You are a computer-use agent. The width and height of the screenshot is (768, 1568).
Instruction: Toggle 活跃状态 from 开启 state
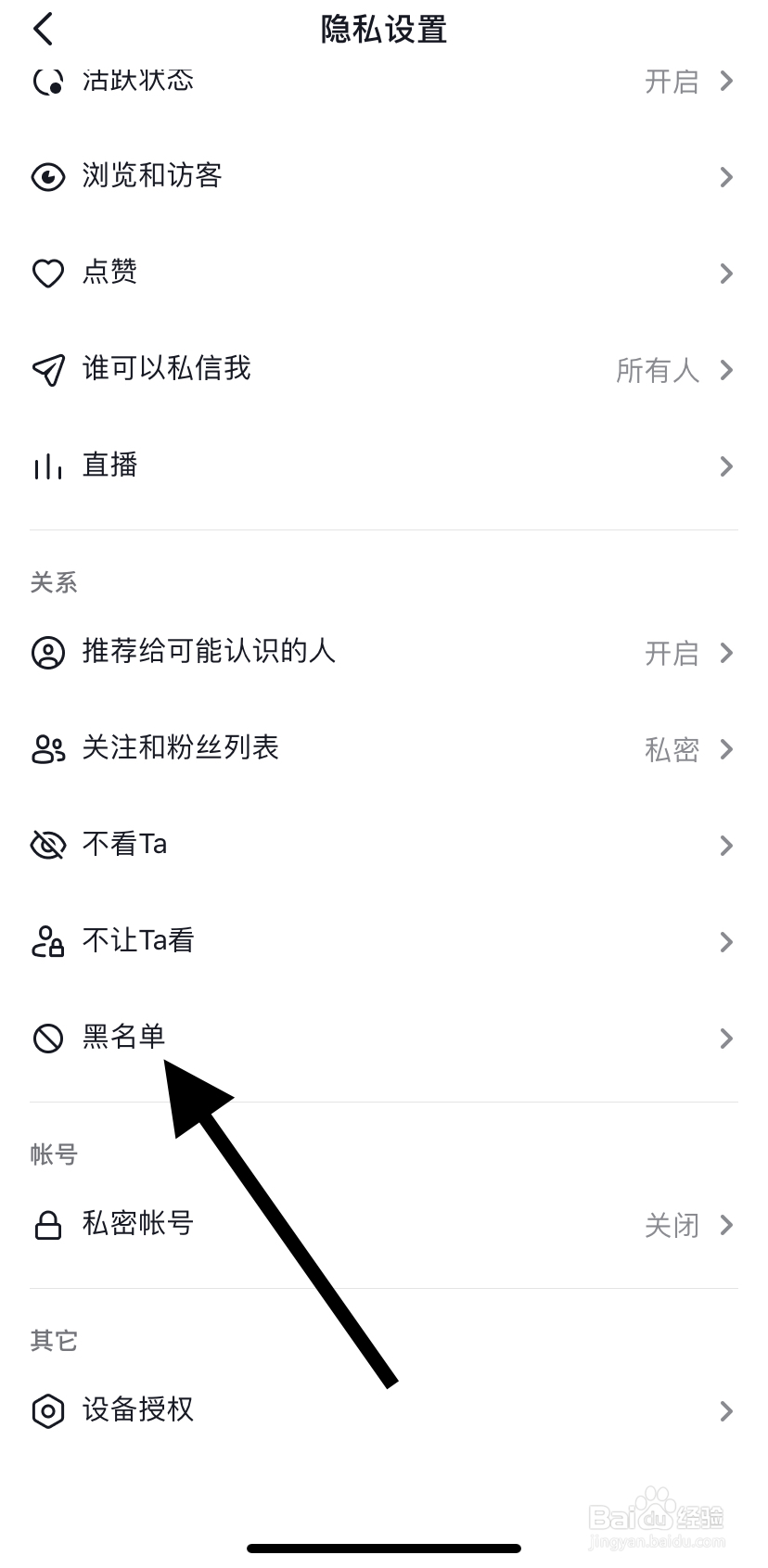671,82
